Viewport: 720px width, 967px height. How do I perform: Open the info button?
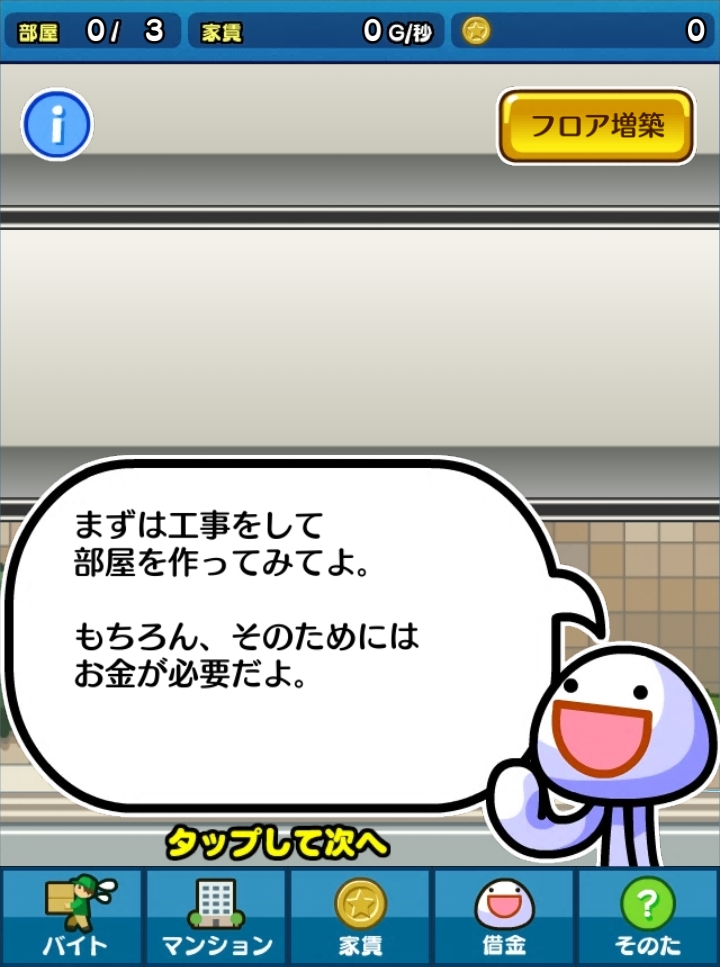(x=57, y=125)
